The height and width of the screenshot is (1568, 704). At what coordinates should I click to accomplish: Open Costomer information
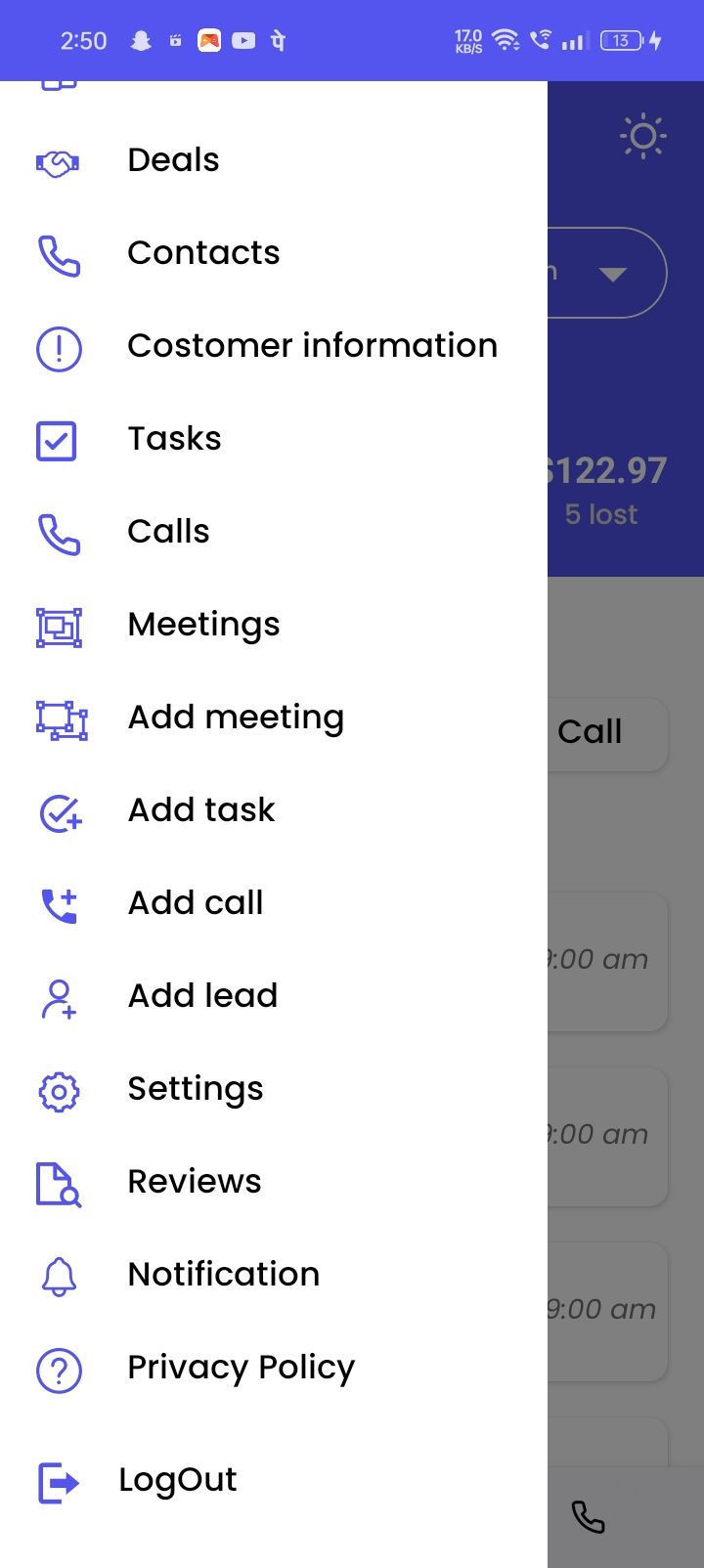click(x=312, y=346)
